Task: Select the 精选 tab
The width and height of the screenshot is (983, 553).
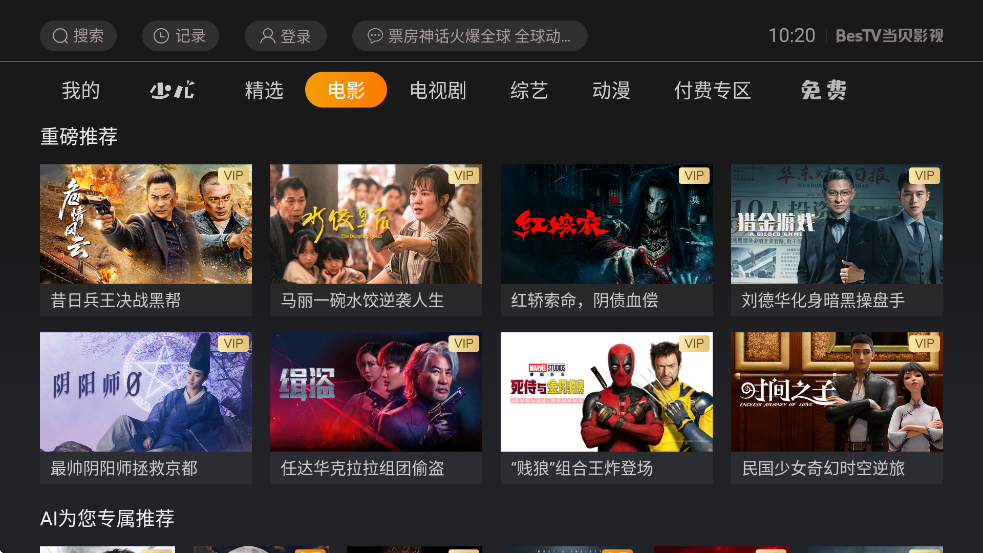Action: click(264, 91)
